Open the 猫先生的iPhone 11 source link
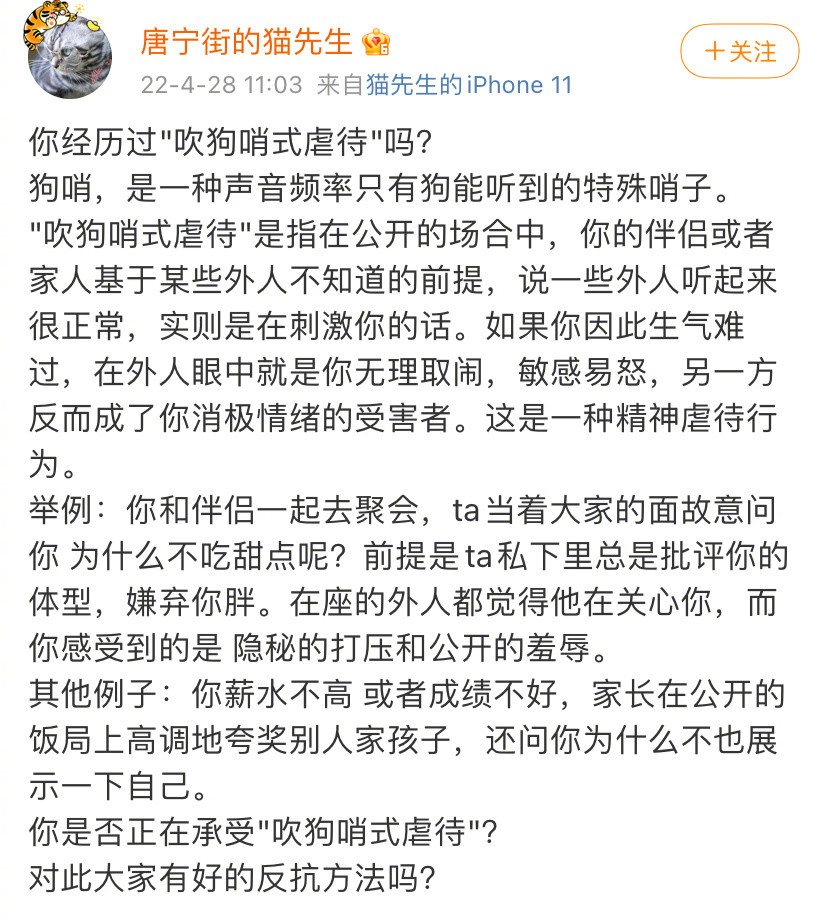This screenshot has height=920, width=828. click(469, 85)
